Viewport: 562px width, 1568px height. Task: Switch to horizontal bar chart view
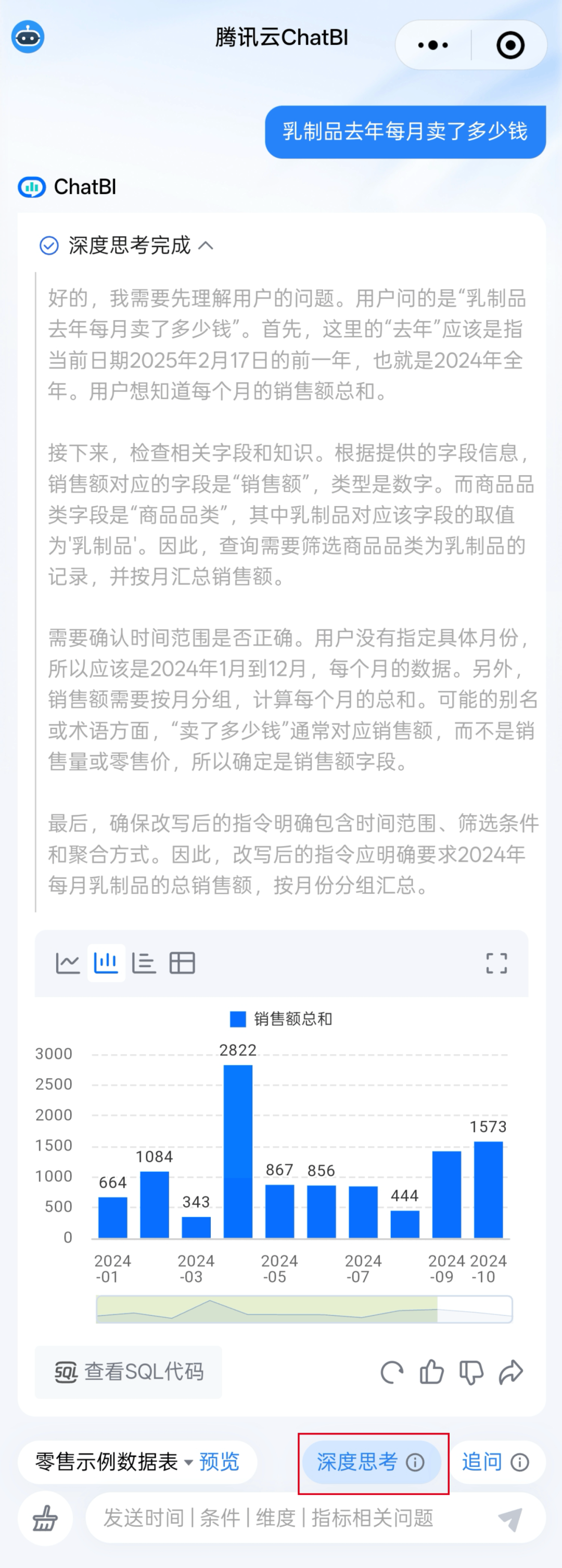click(144, 963)
